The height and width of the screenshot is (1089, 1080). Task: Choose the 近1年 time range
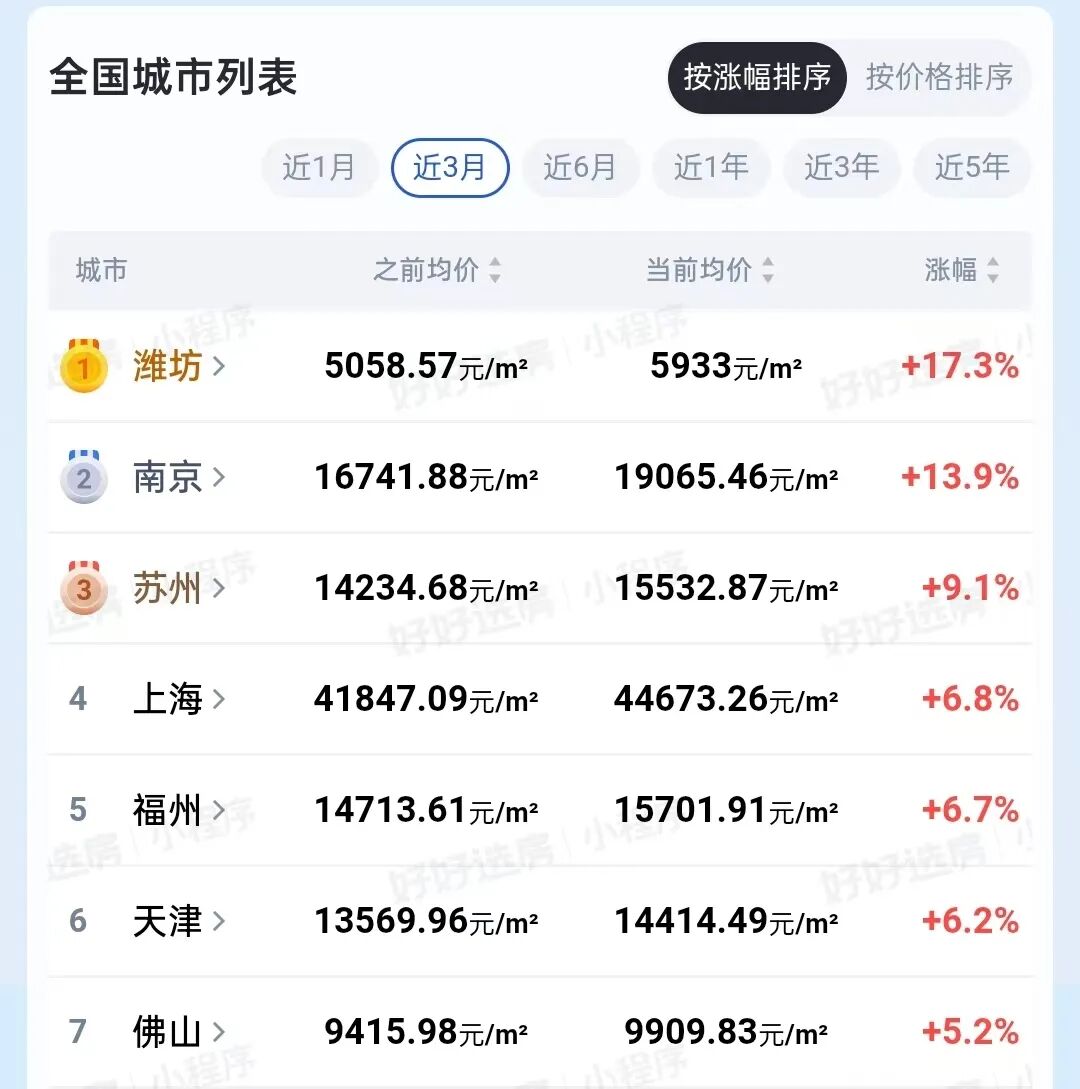711,168
